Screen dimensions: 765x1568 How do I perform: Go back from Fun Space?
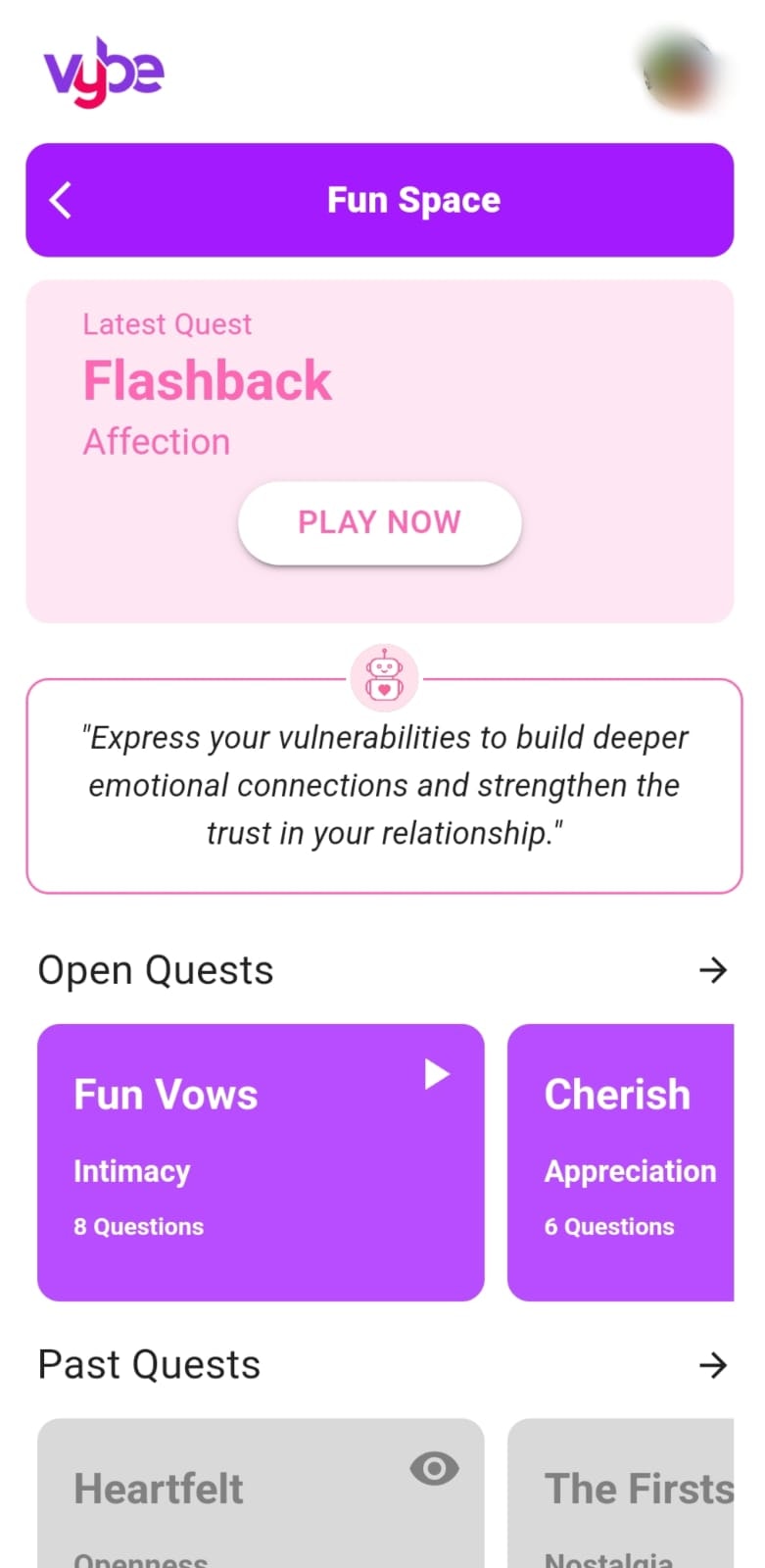pyautogui.click(x=61, y=200)
